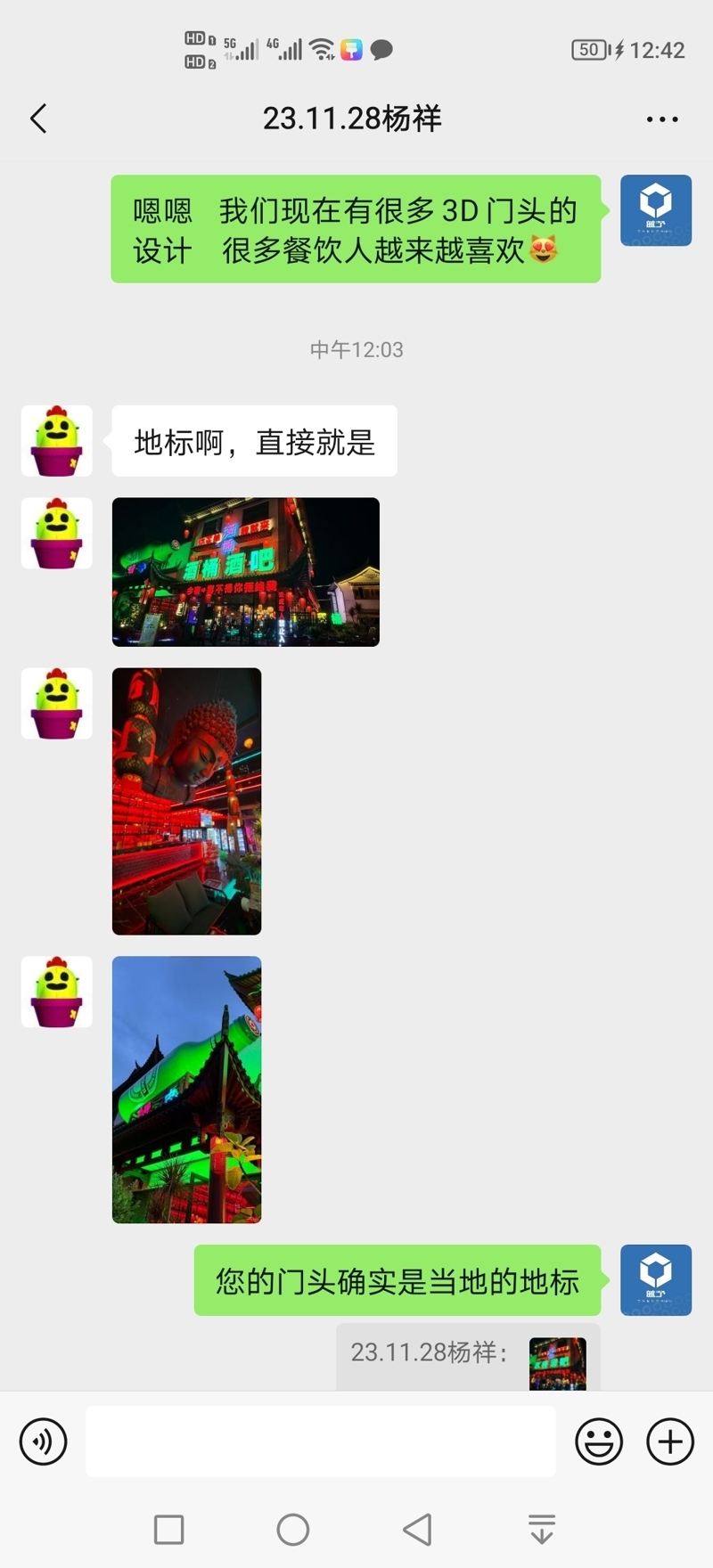Tap the message text field
713x1568 pixels.
(321, 1441)
